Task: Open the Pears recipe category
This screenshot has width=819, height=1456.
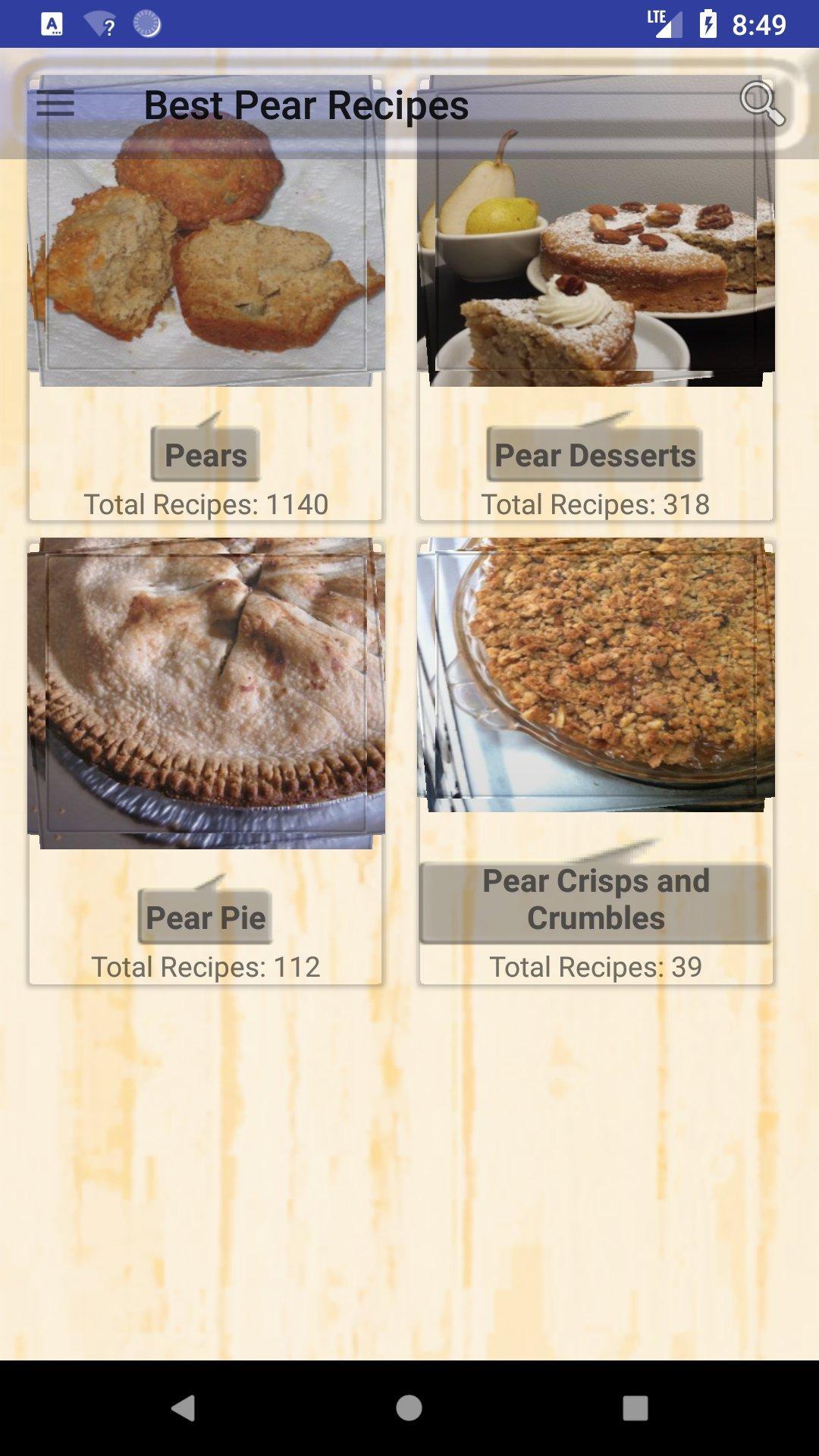Action: point(205,453)
